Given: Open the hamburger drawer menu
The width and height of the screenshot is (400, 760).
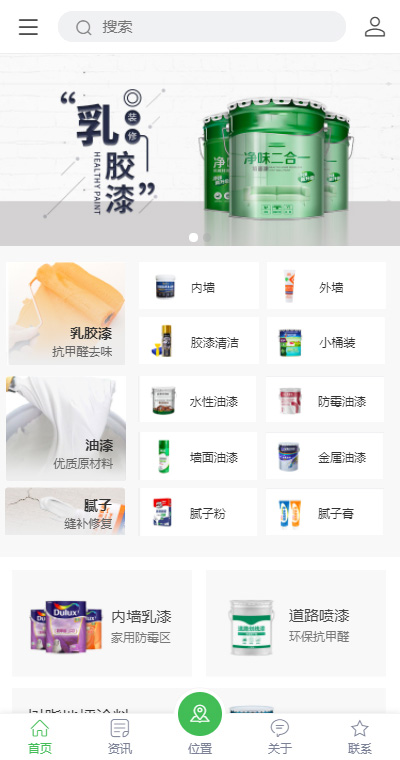Looking at the screenshot, I should pos(29,27).
